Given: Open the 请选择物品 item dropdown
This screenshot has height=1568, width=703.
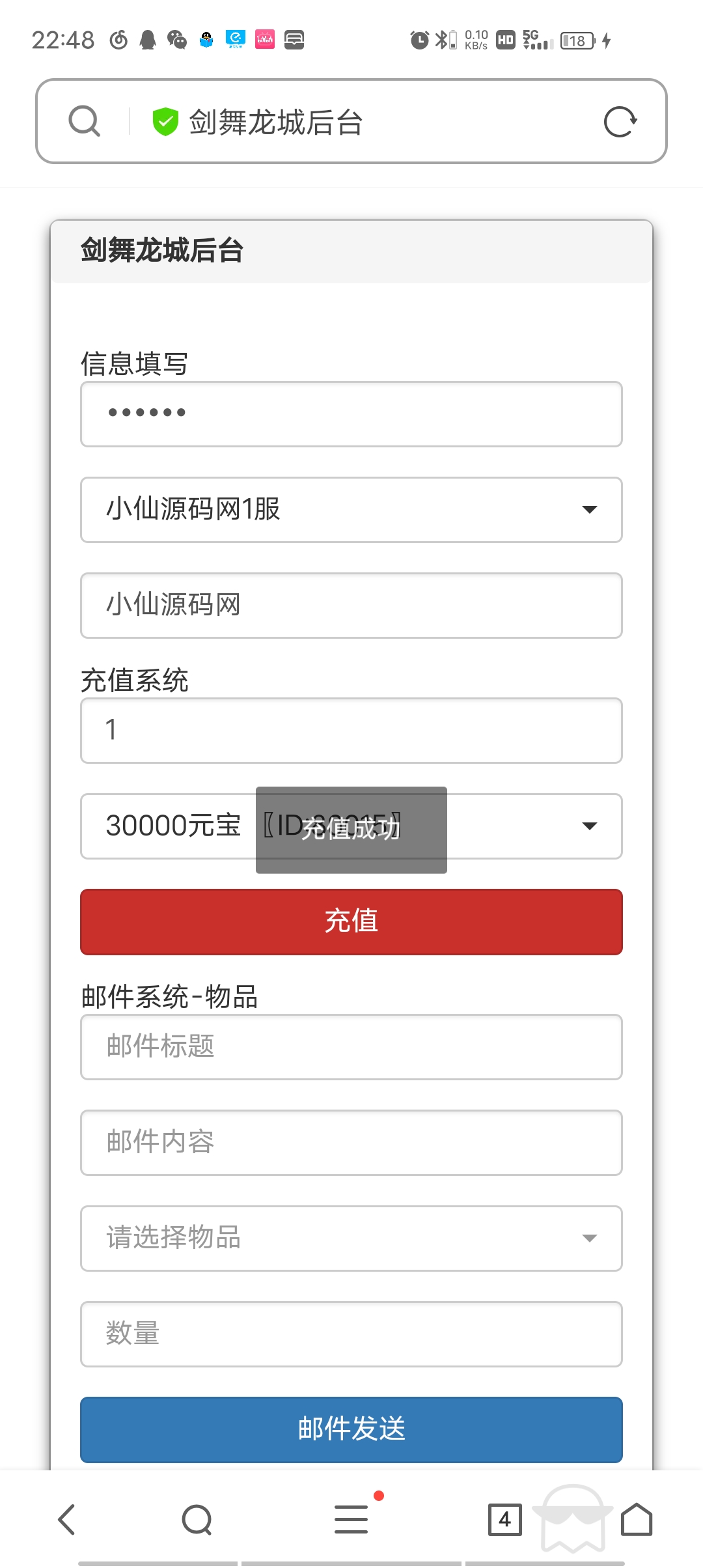Looking at the screenshot, I should pos(351,1239).
